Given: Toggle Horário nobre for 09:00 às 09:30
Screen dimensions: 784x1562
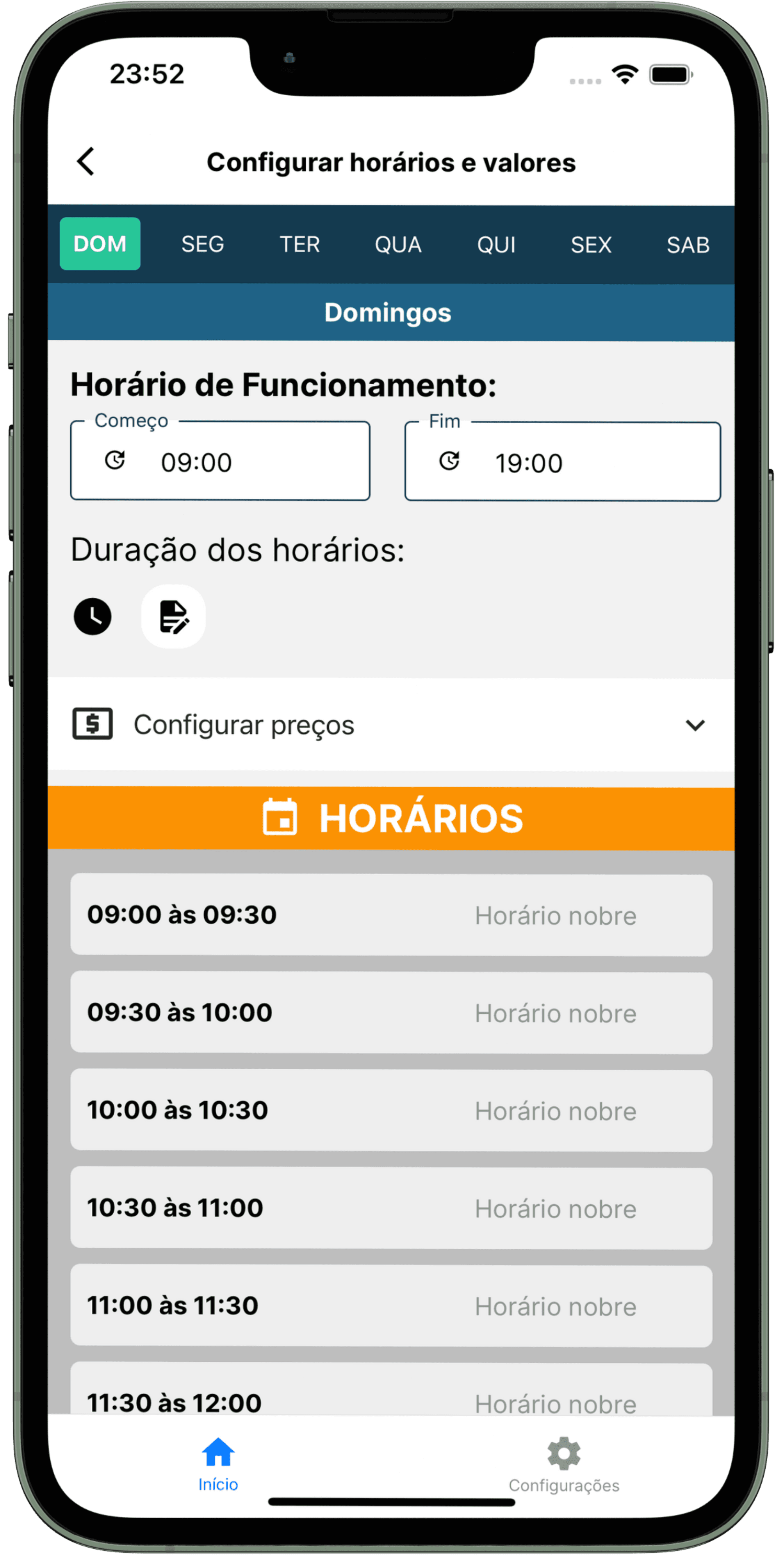Looking at the screenshot, I should 556,916.
